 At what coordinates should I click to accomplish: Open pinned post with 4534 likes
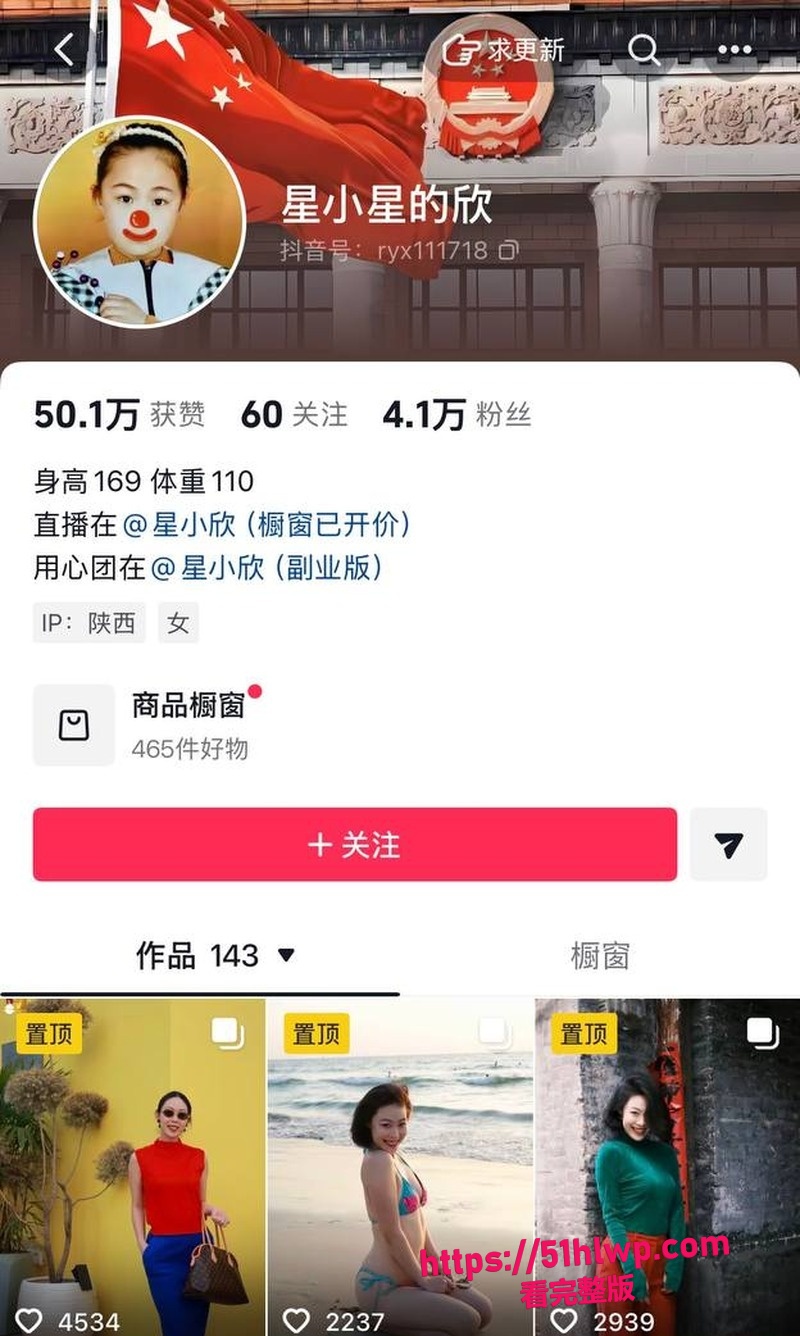coord(132,1167)
